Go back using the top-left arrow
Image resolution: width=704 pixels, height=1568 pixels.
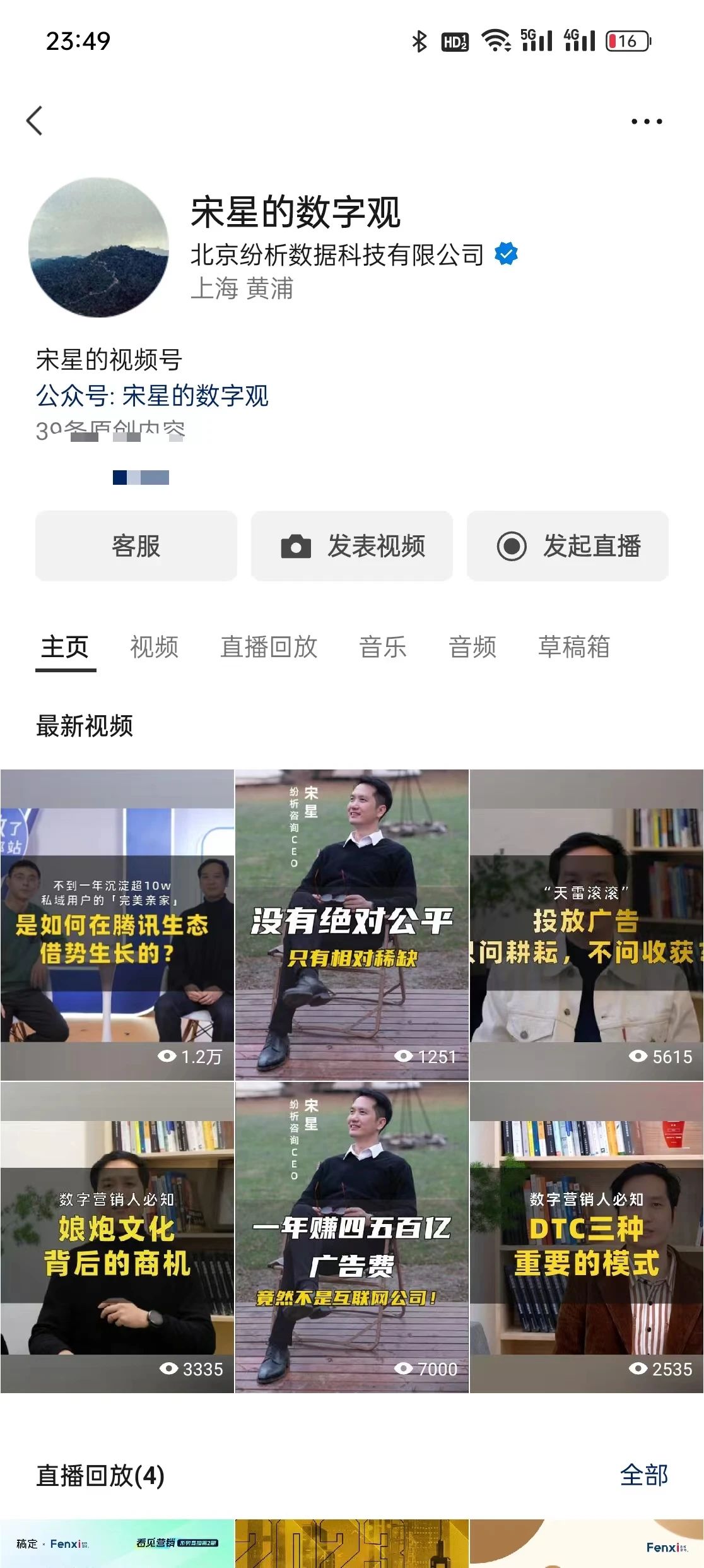35,121
